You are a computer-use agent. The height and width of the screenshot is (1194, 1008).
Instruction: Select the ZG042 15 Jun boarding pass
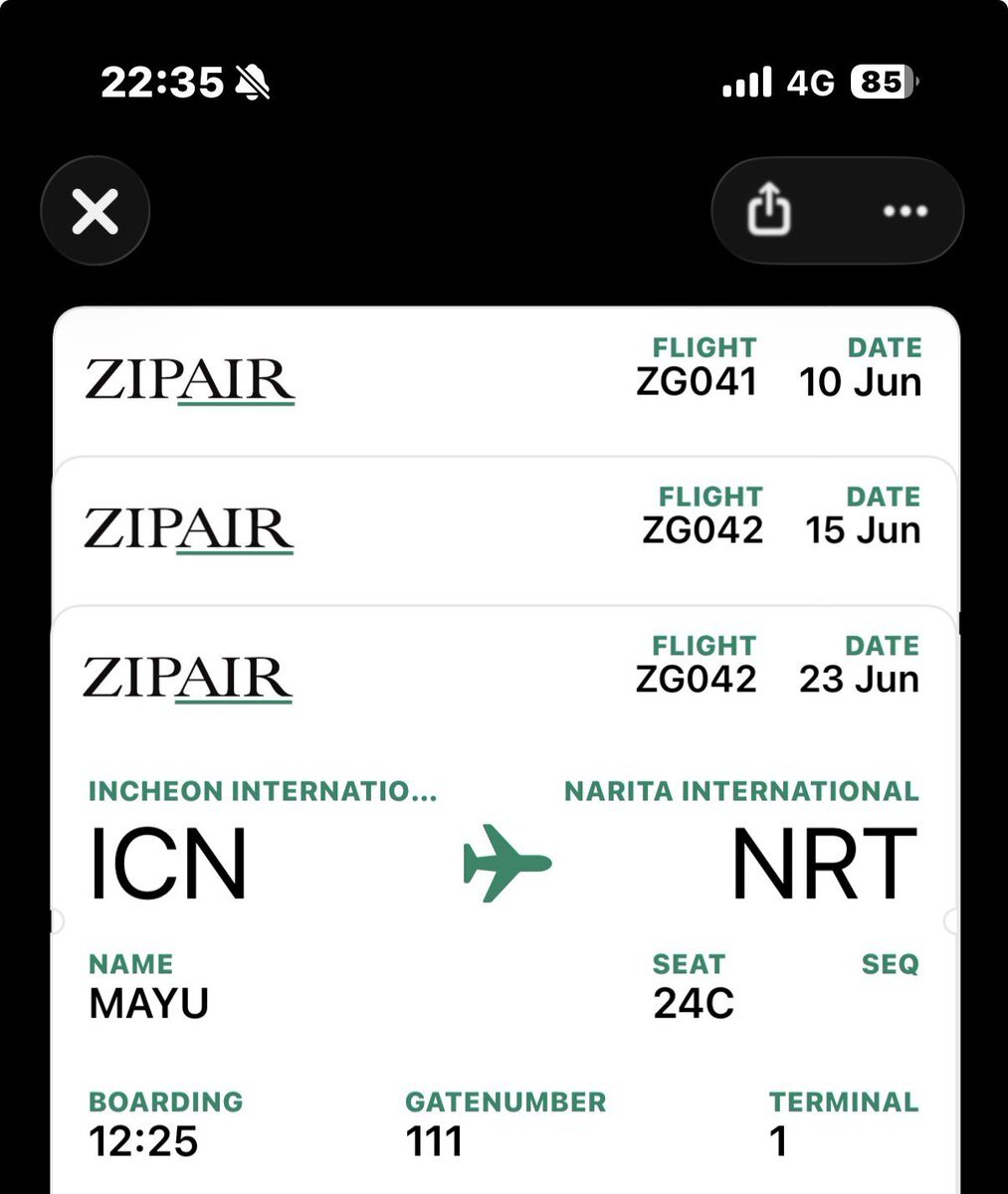[504, 529]
